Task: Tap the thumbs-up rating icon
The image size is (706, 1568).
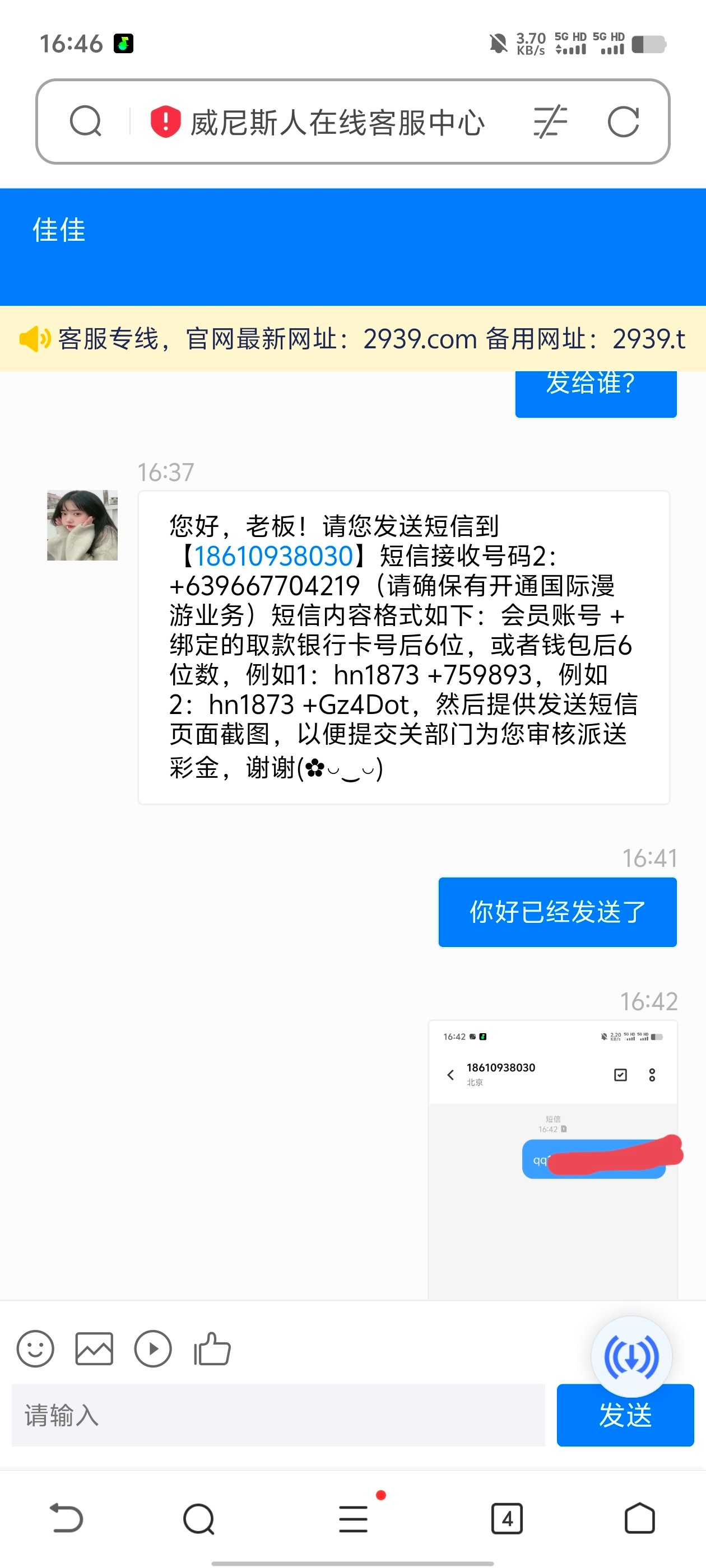Action: tap(211, 1349)
